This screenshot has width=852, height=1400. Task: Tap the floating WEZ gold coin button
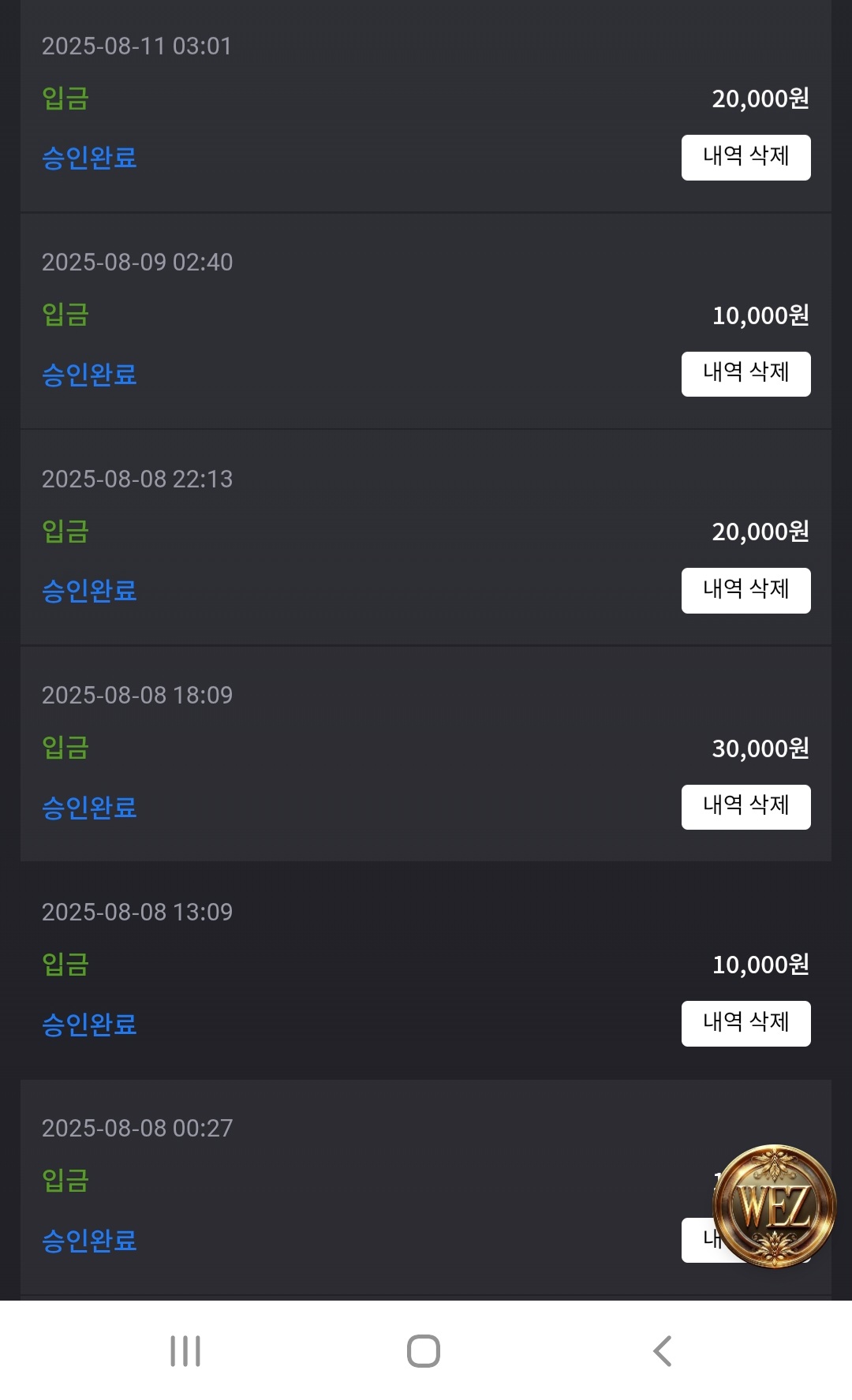point(774,1205)
